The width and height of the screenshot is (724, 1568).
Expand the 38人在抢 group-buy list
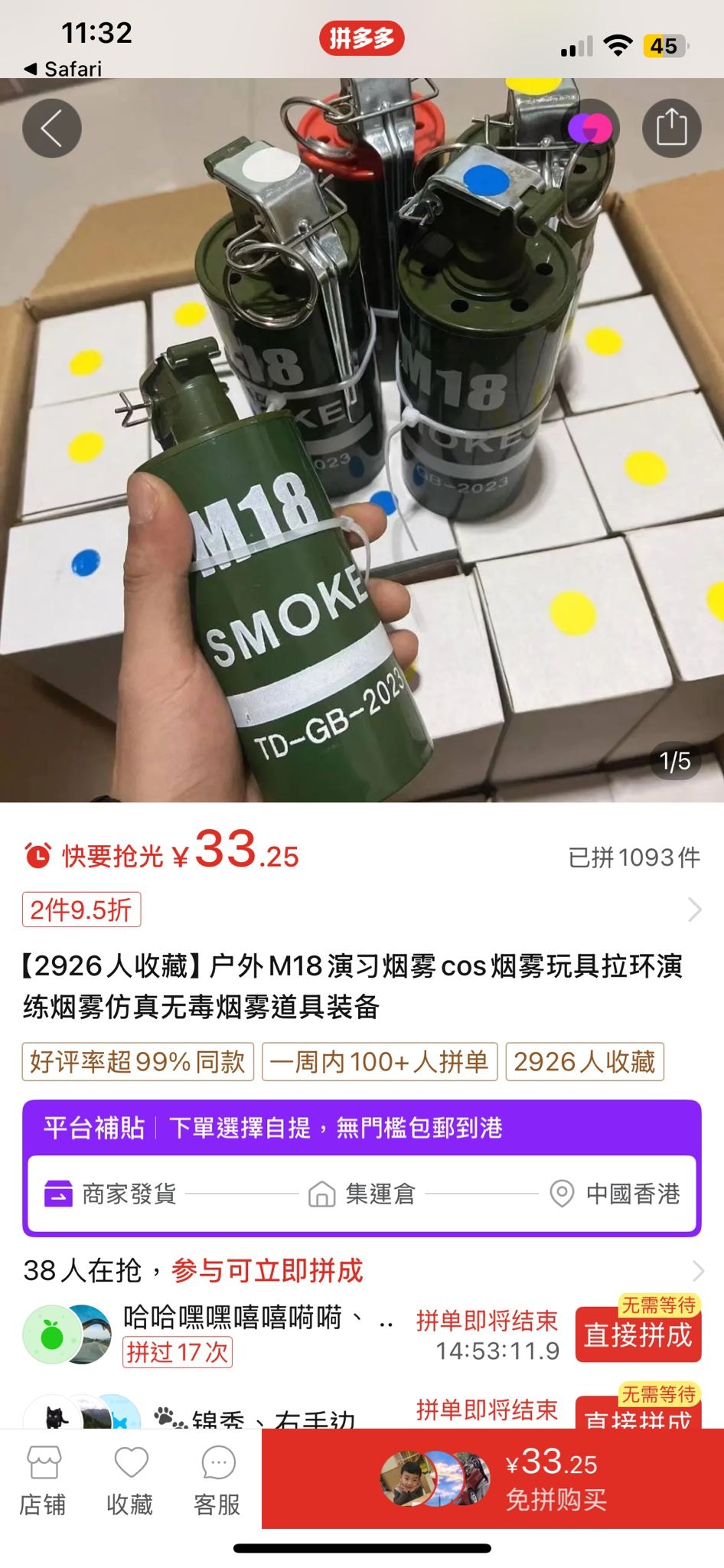(696, 1271)
